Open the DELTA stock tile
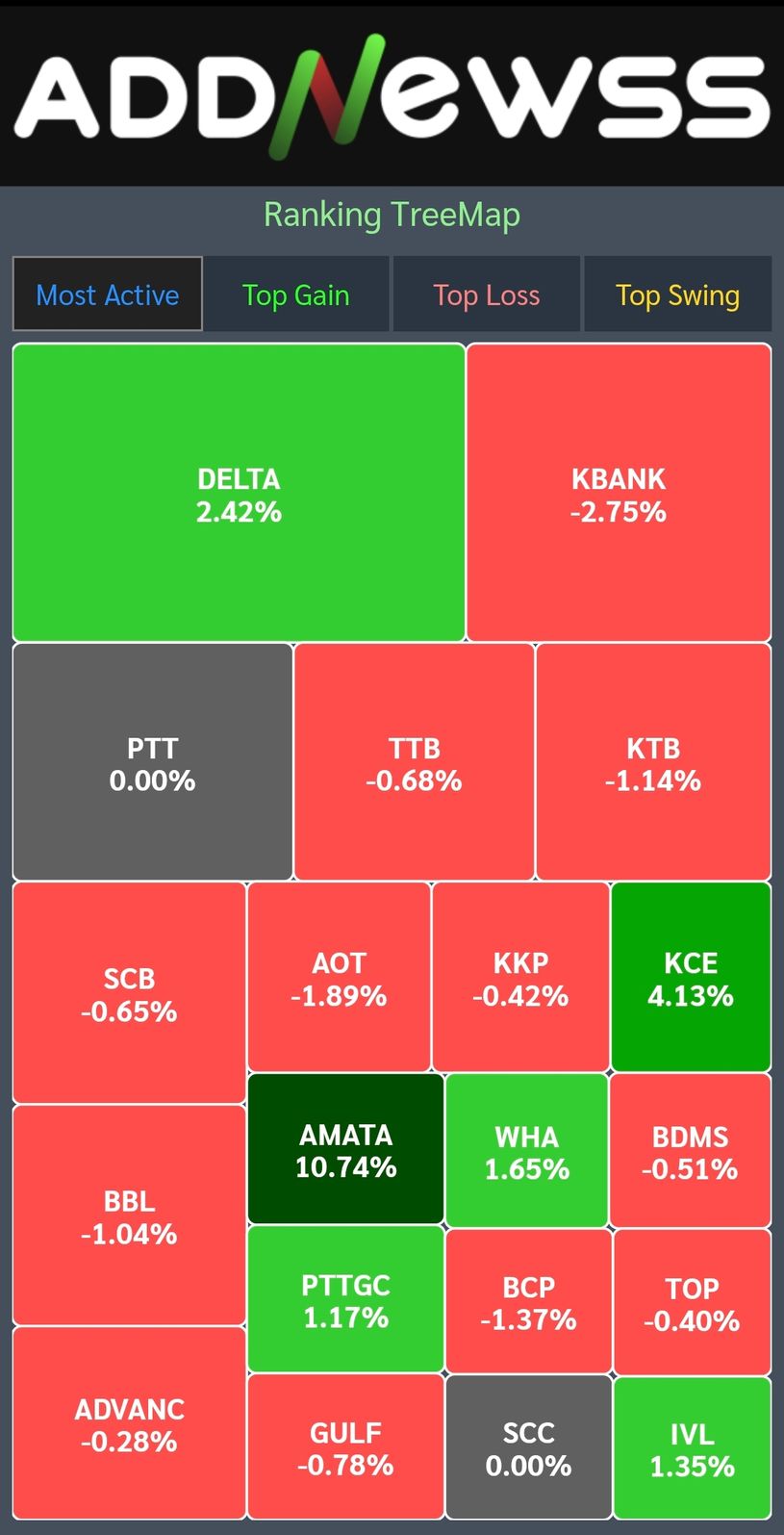Screen dimensions: 784x1535 coord(239,493)
